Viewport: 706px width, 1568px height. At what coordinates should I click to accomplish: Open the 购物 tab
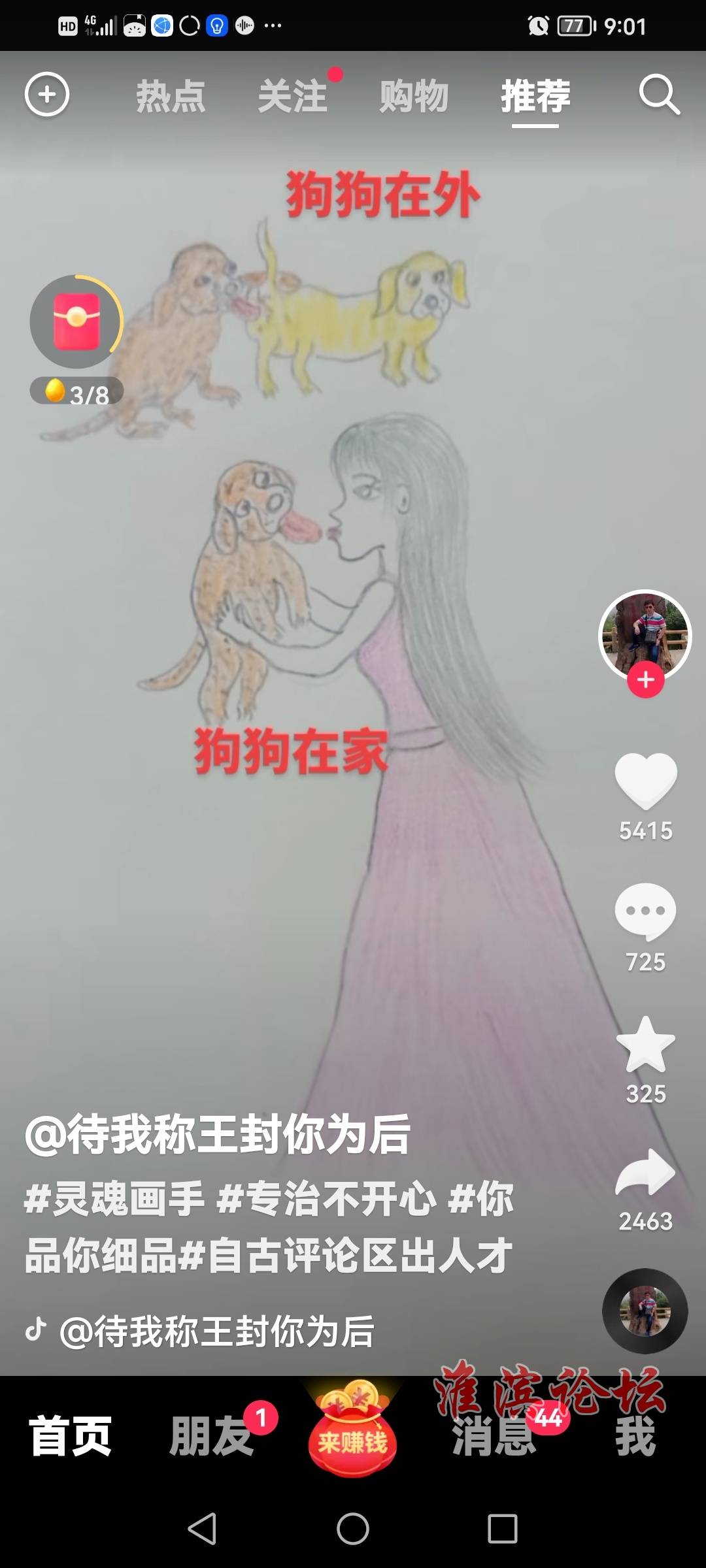pyautogui.click(x=414, y=97)
